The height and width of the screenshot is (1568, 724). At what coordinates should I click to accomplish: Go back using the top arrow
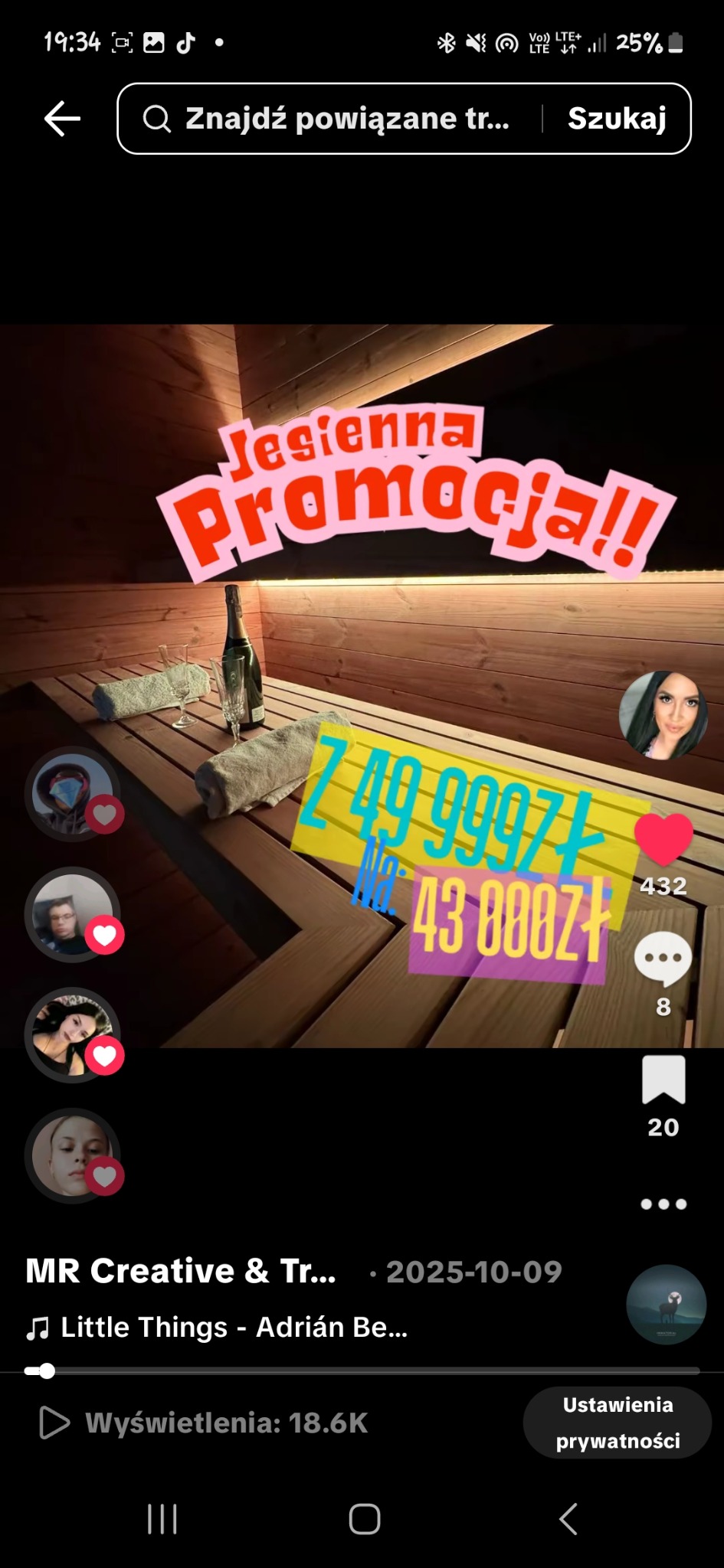click(x=62, y=119)
